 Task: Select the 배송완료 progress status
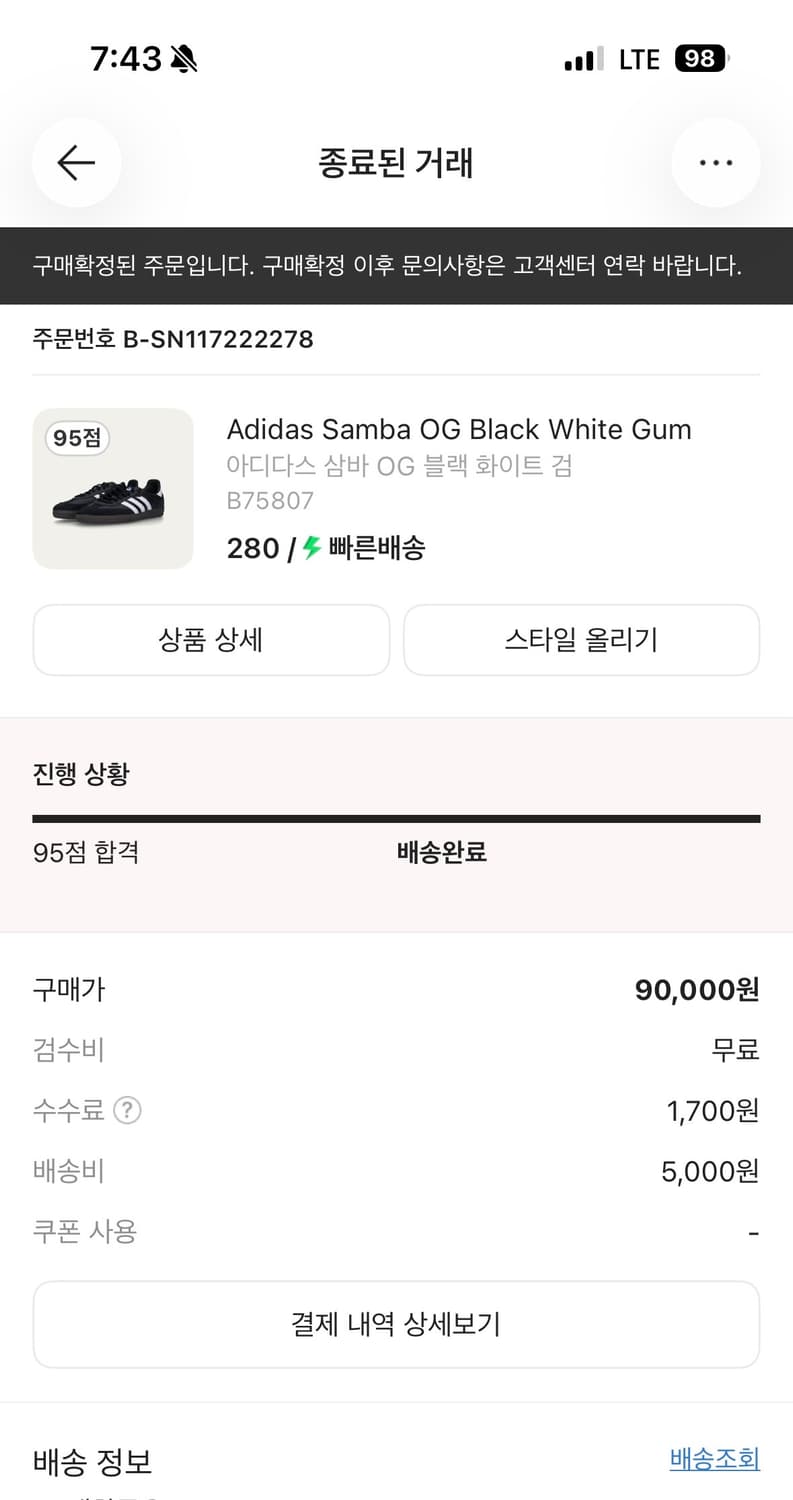point(441,852)
